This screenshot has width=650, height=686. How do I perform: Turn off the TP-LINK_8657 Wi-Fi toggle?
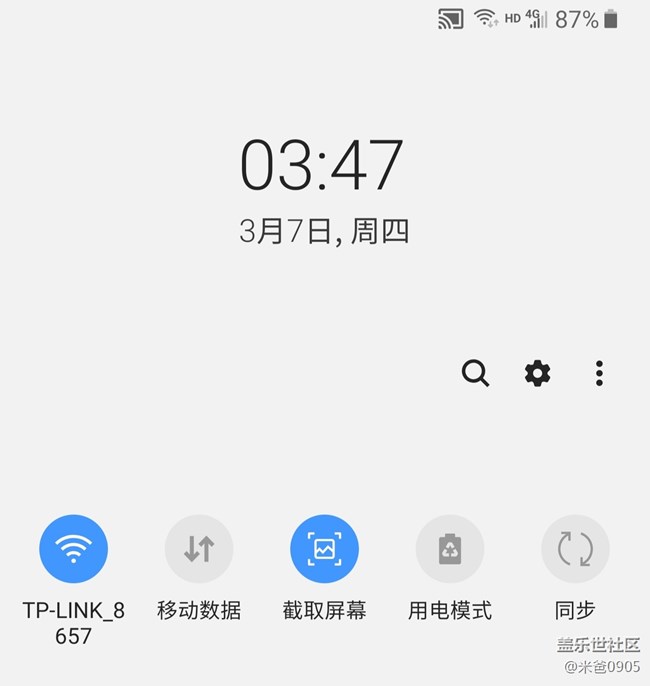coord(73,549)
